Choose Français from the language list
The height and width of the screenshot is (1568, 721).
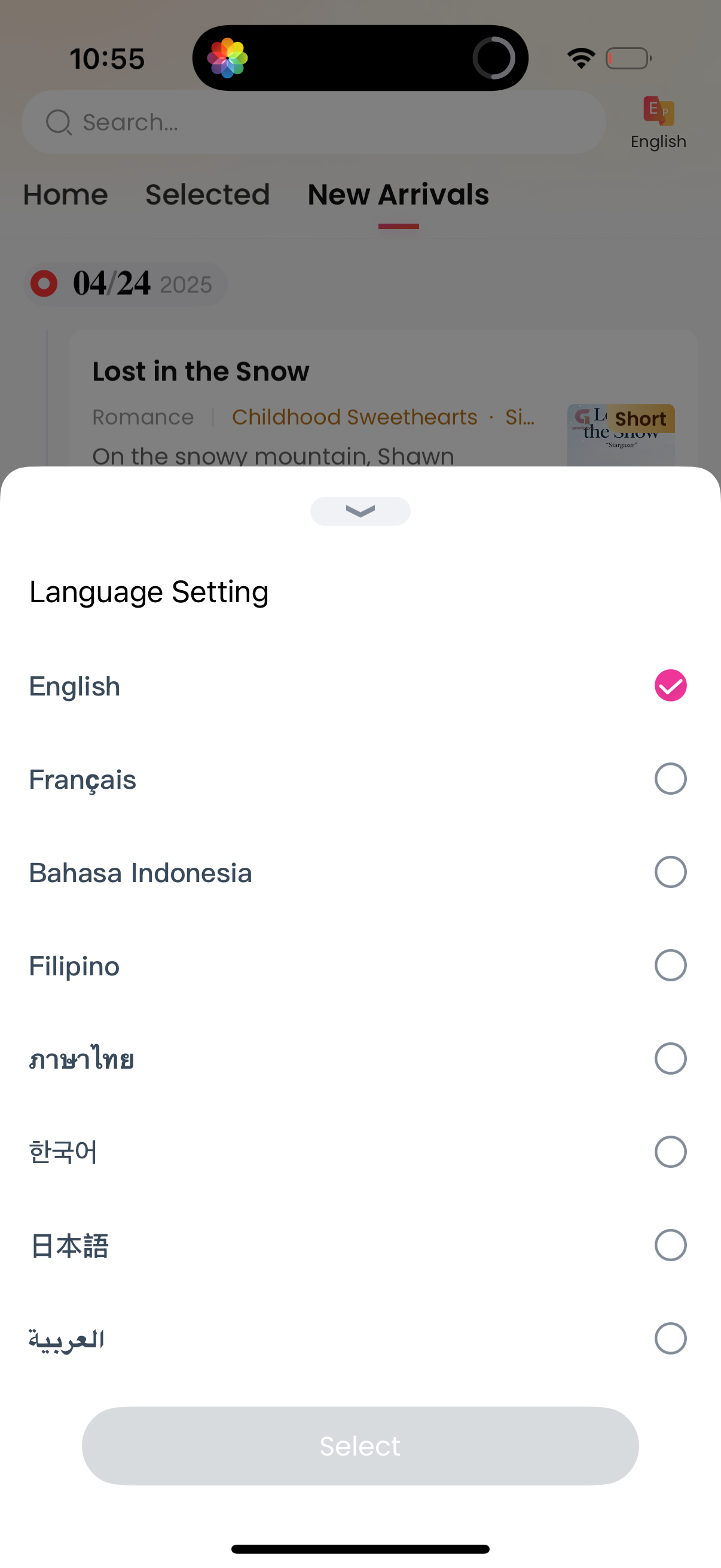click(670, 779)
